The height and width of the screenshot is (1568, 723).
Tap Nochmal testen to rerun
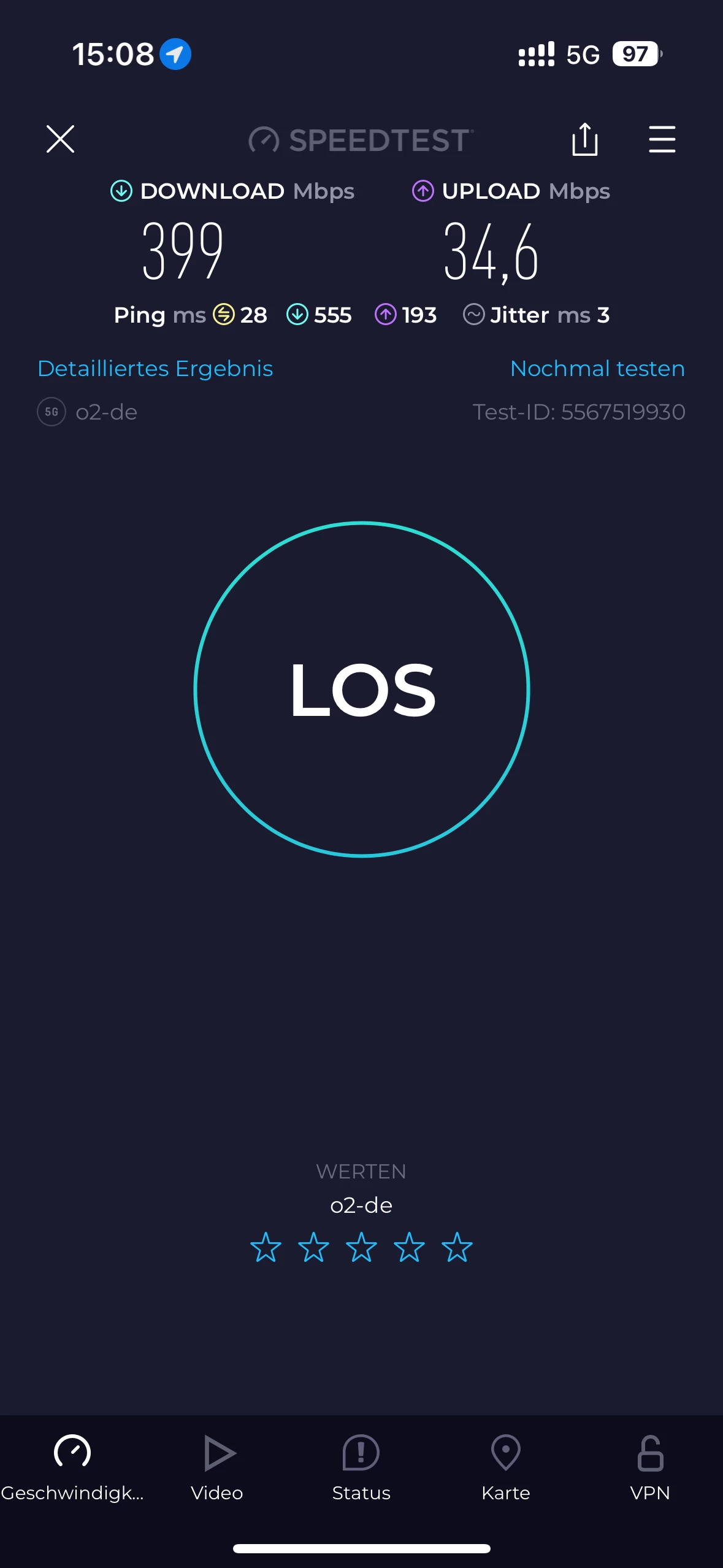[x=597, y=369]
